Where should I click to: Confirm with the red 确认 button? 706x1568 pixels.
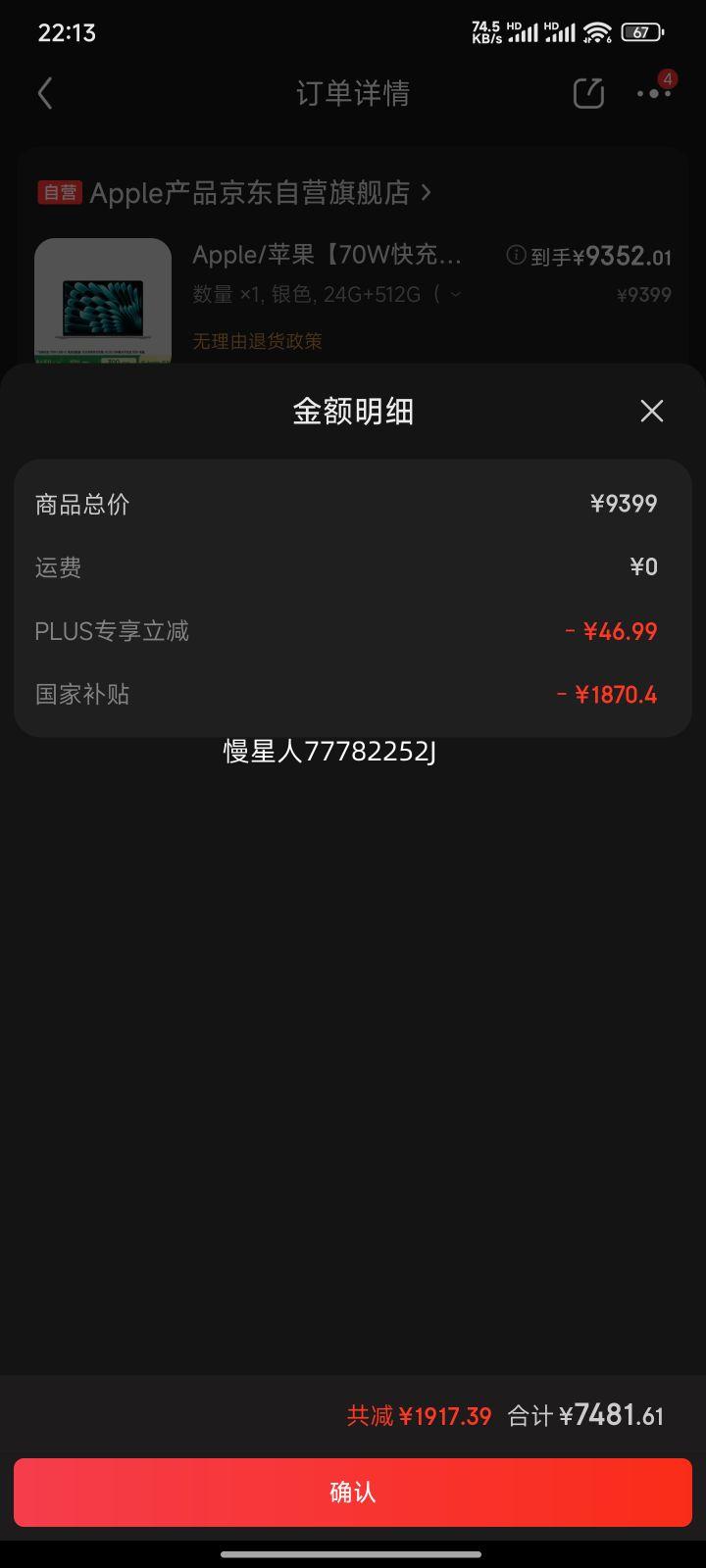click(353, 1492)
